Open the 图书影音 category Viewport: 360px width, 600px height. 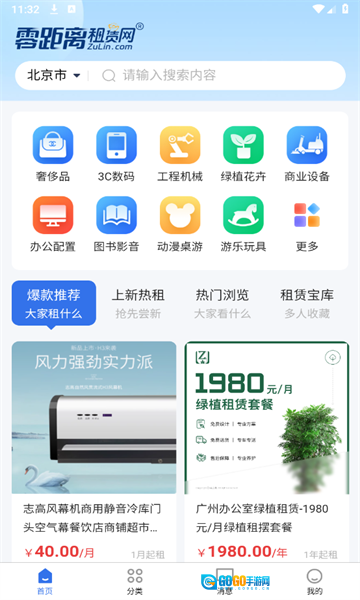(x=116, y=224)
